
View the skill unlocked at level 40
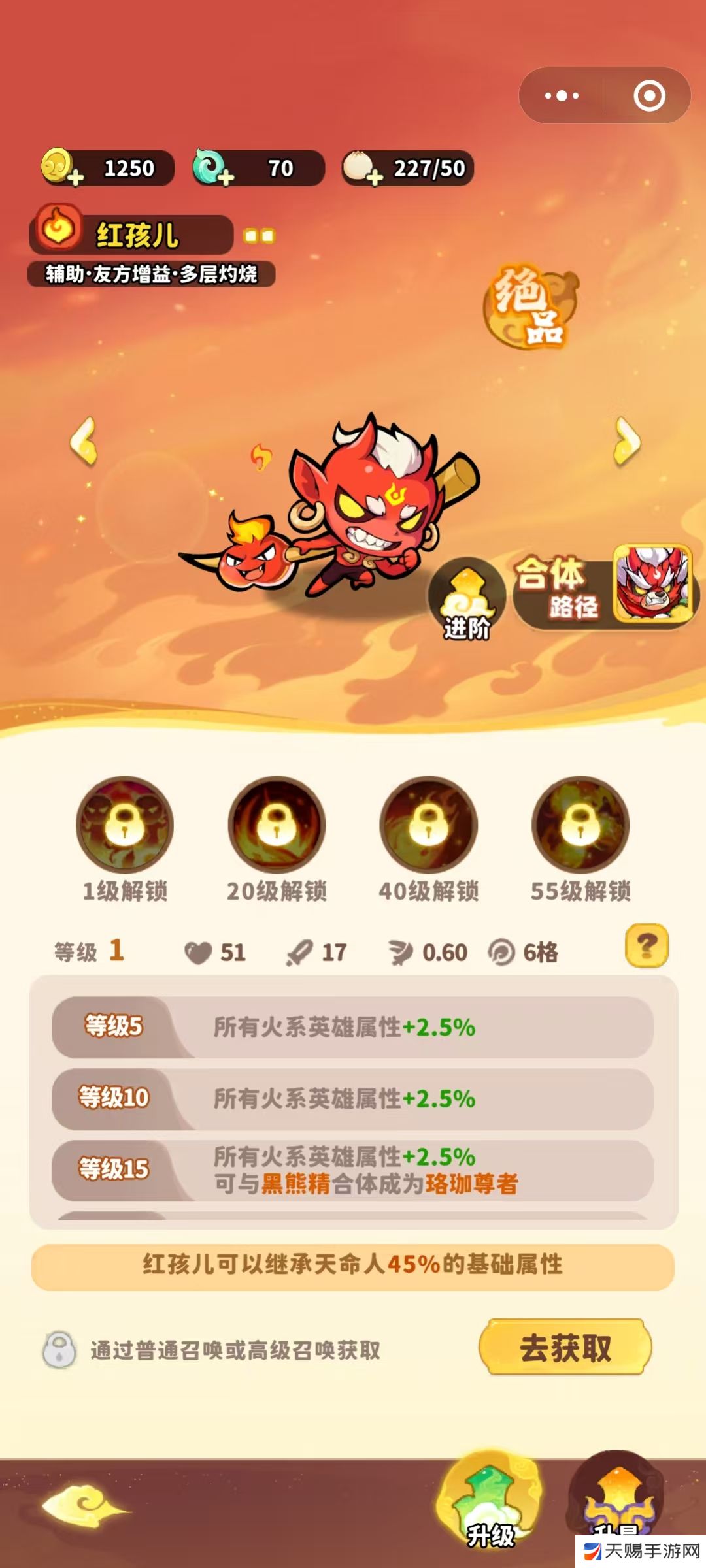pos(428,825)
